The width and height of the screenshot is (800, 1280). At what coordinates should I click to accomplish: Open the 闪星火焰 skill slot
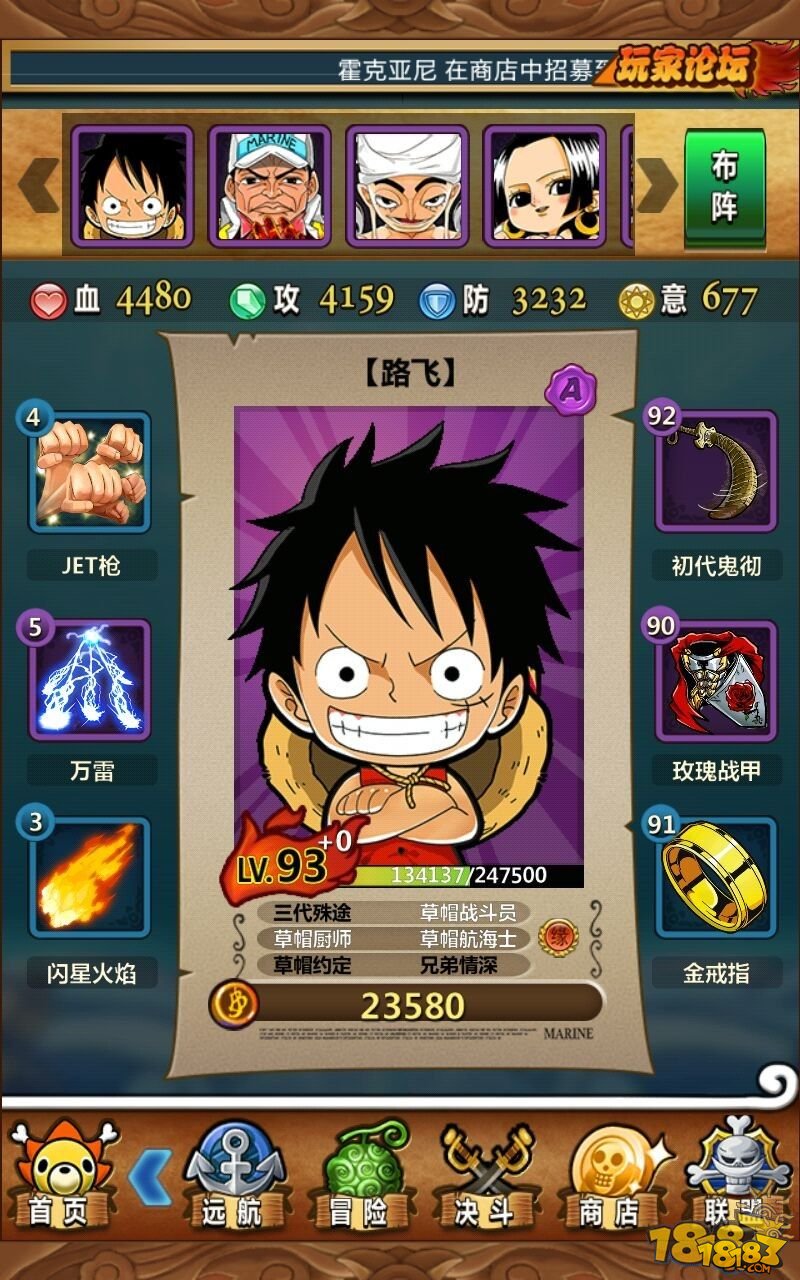click(90, 878)
